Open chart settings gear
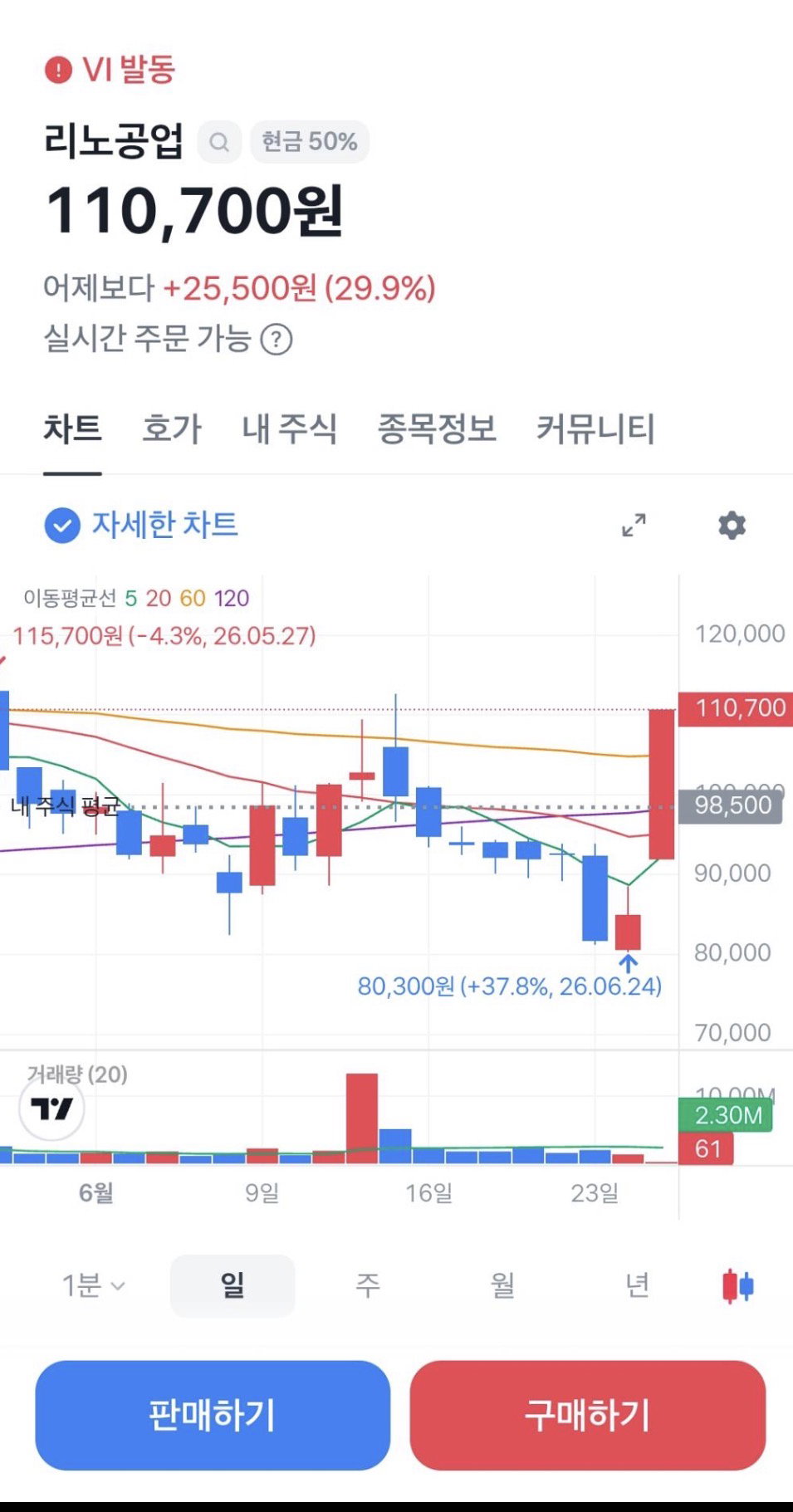Viewport: 793px width, 1512px height. tap(732, 525)
